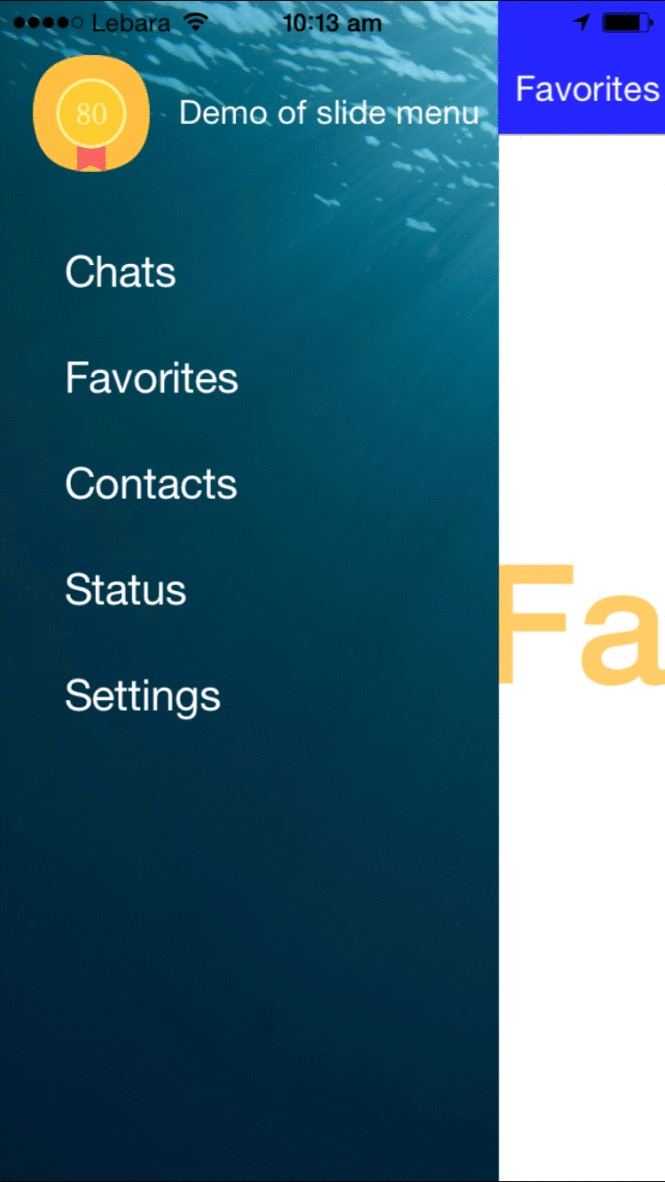Open Settings from the slide menu
The image size is (665, 1182).
142,696
